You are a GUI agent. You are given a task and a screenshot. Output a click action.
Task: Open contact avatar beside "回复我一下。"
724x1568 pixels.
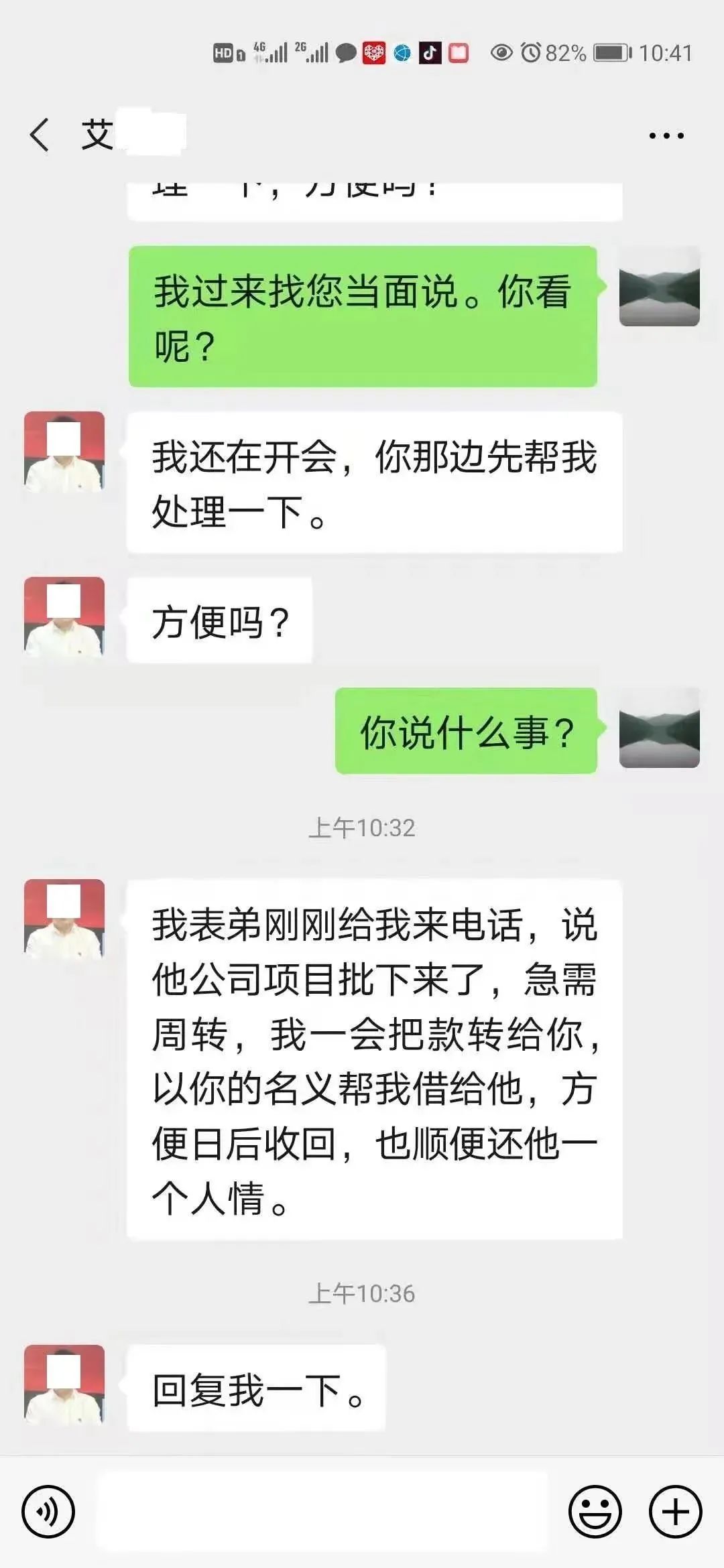pos(64,1384)
